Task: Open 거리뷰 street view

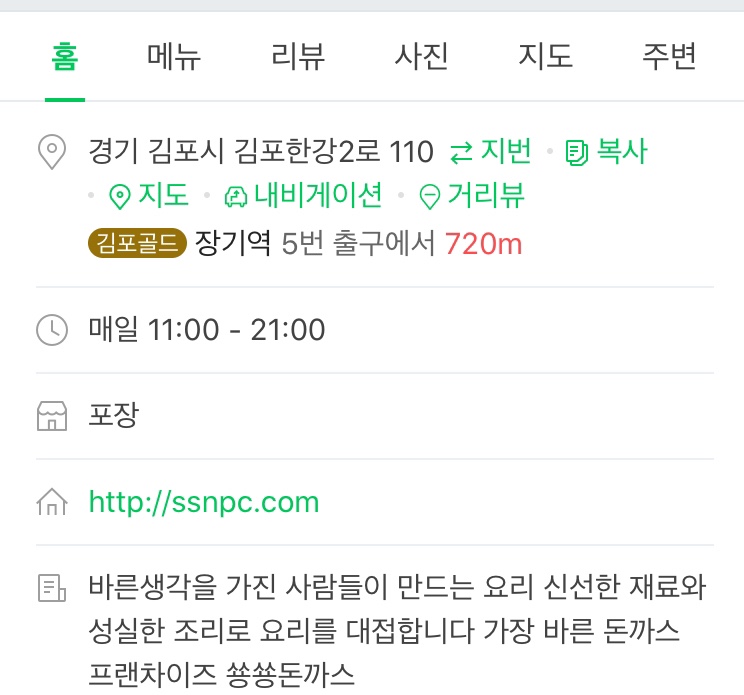Action: (472, 196)
